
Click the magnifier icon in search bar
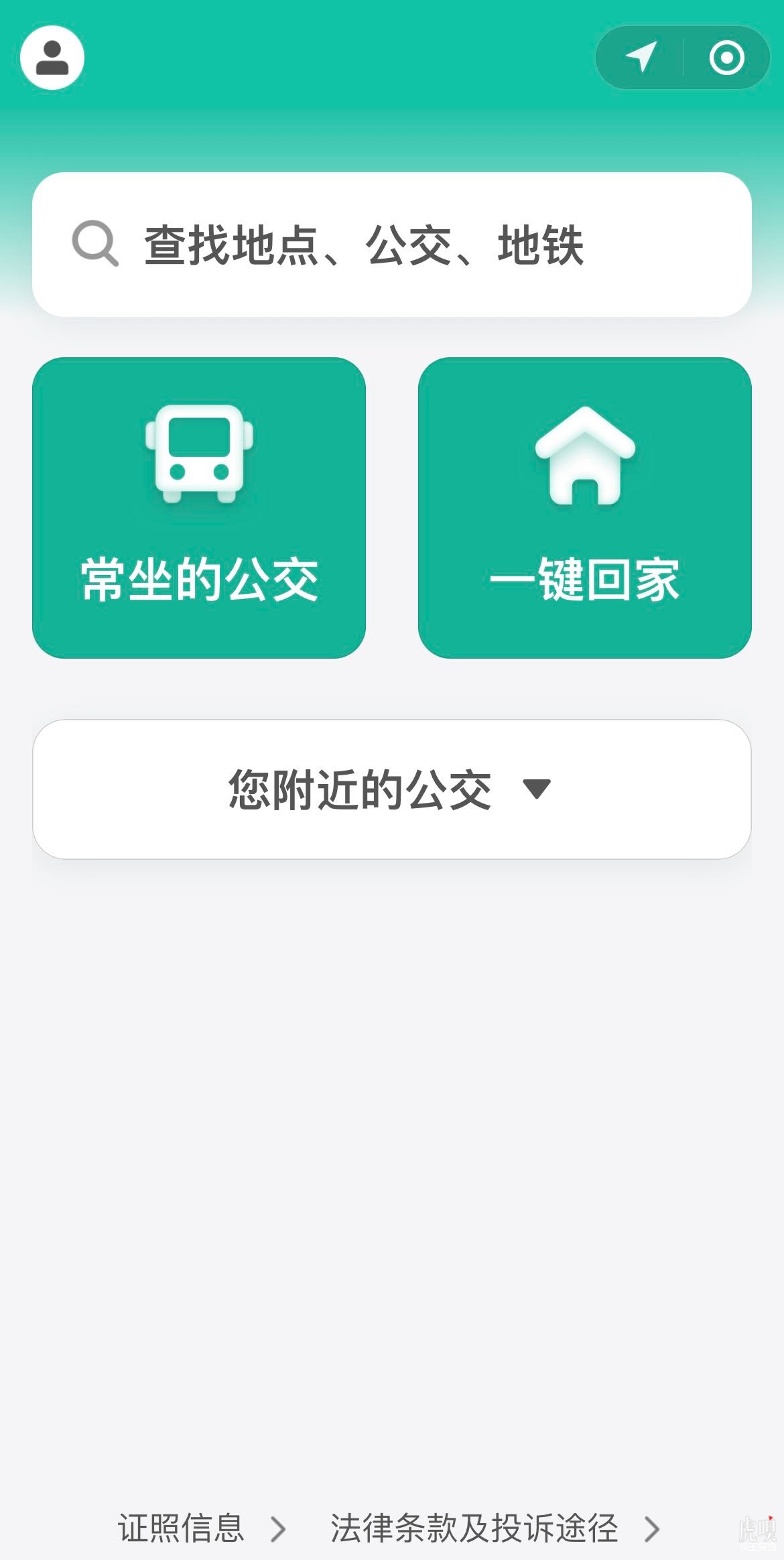pos(96,245)
